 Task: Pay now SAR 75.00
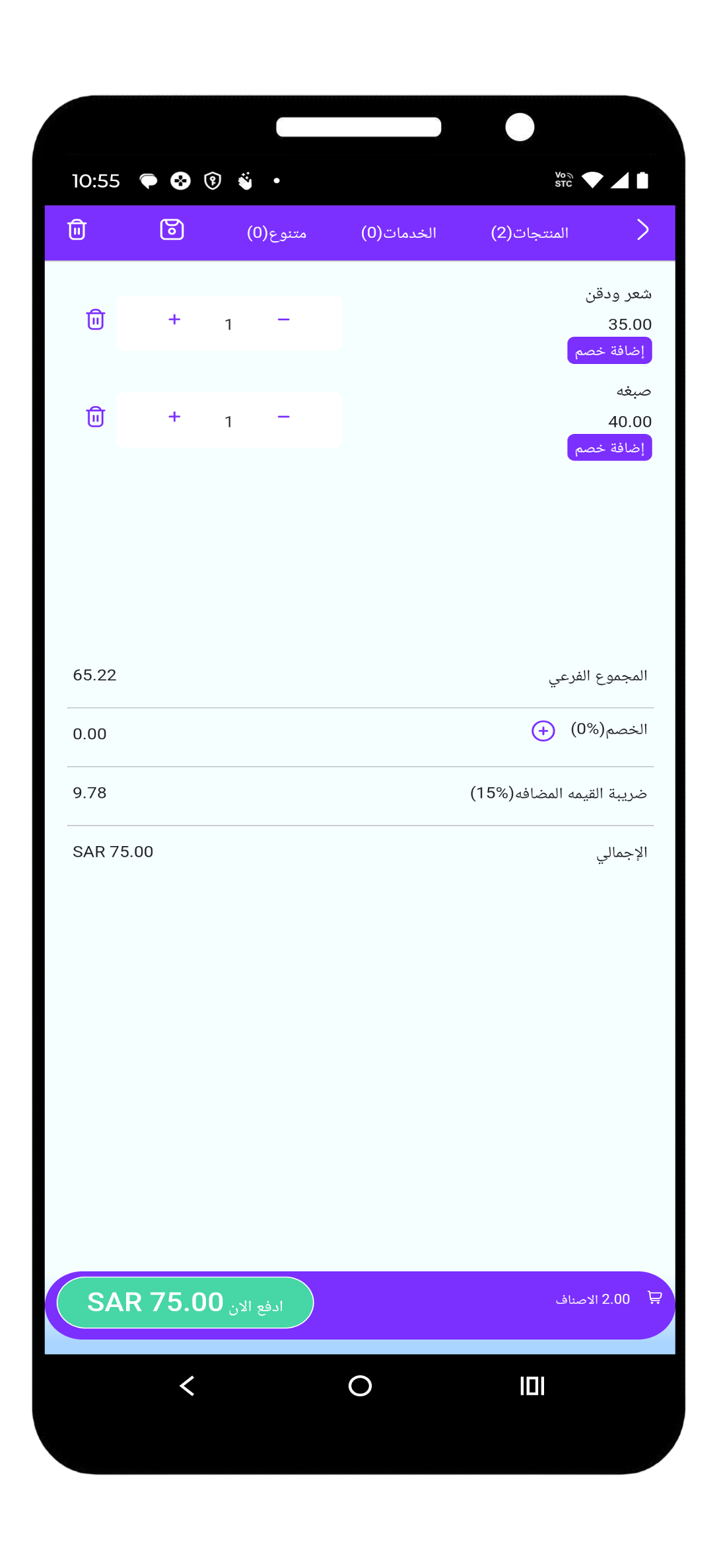(185, 1302)
